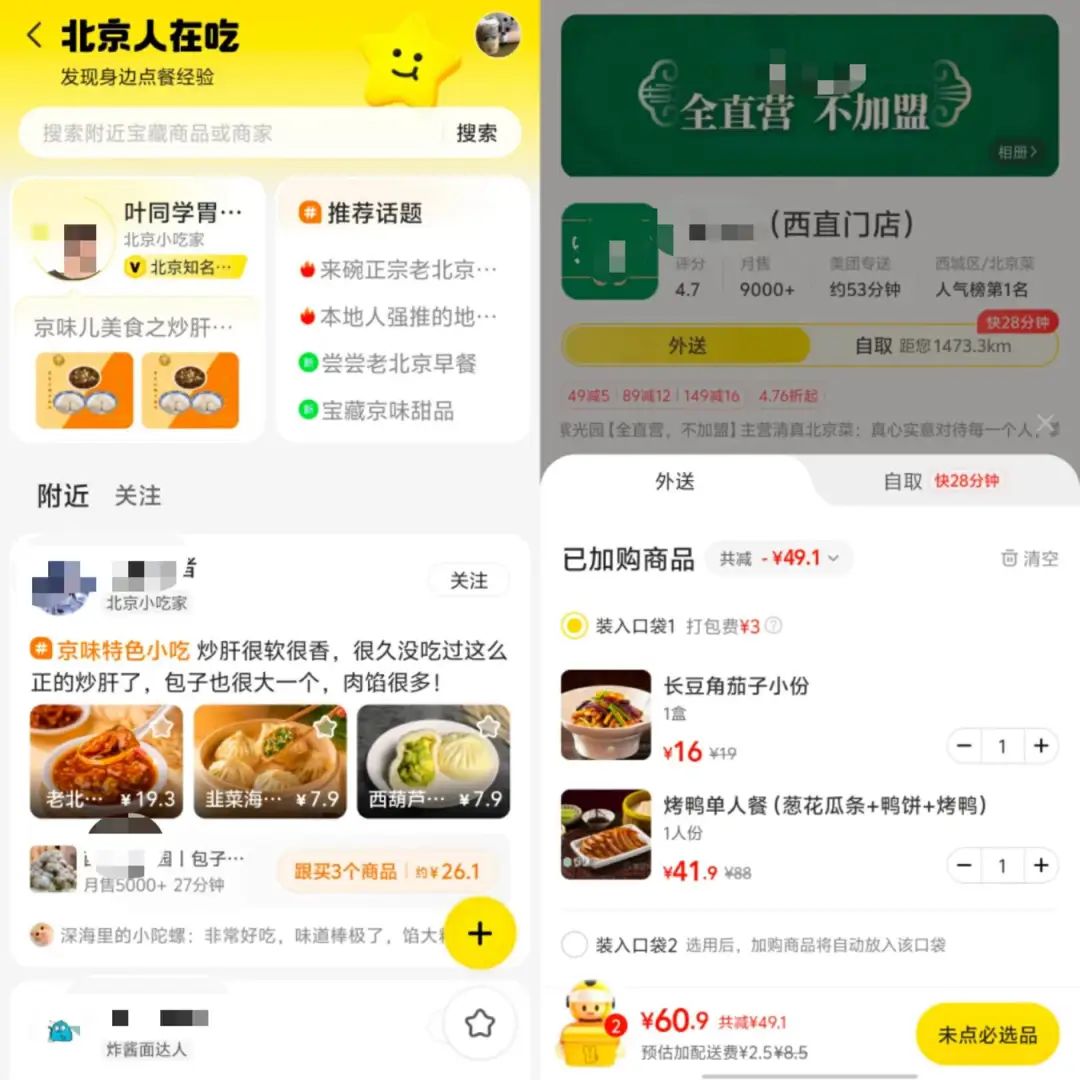
Task: Tap the 搜索附近宝藏商品或商家 search field
Action: click(x=230, y=133)
